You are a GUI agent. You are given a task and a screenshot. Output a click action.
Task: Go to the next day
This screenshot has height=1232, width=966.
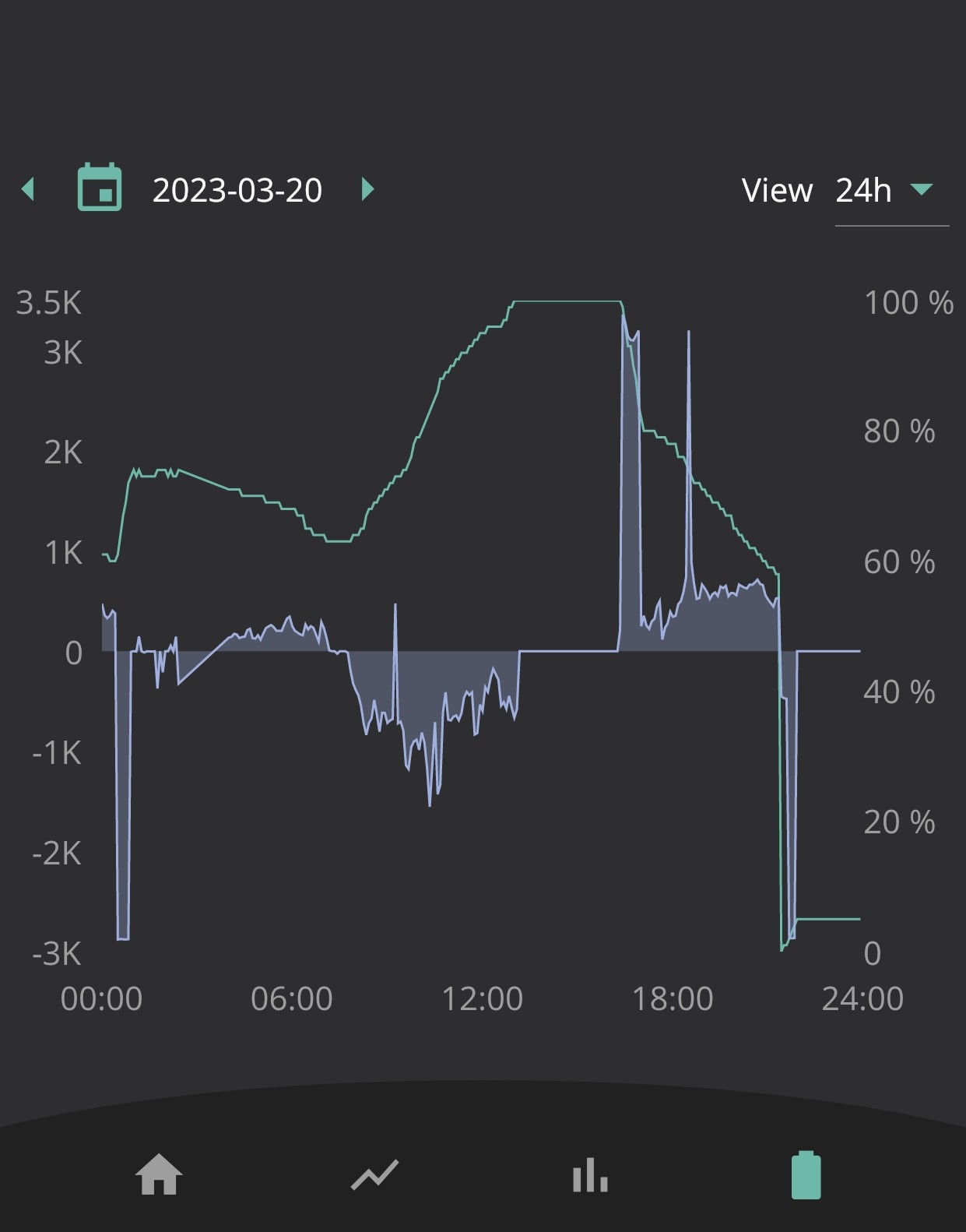(x=368, y=189)
